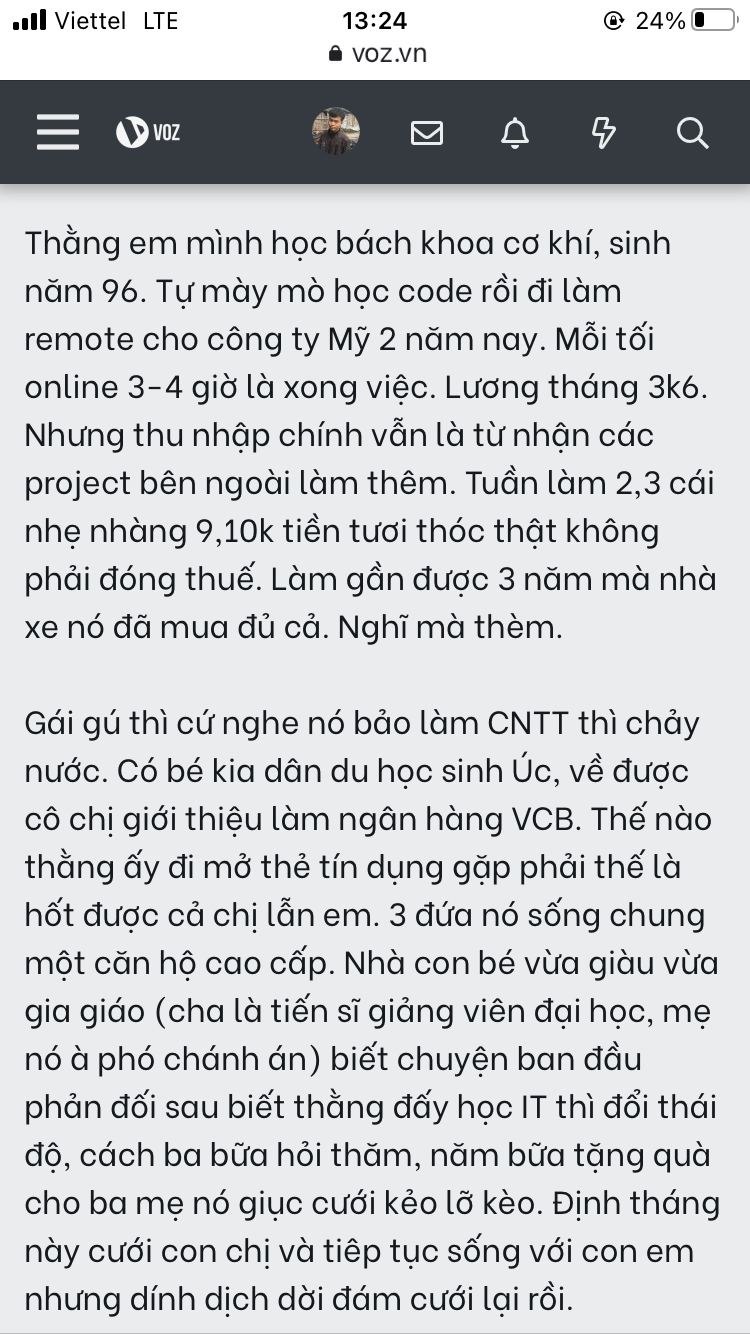Open the conversations envelope inbox
This screenshot has width=750, height=1334.
[427, 132]
